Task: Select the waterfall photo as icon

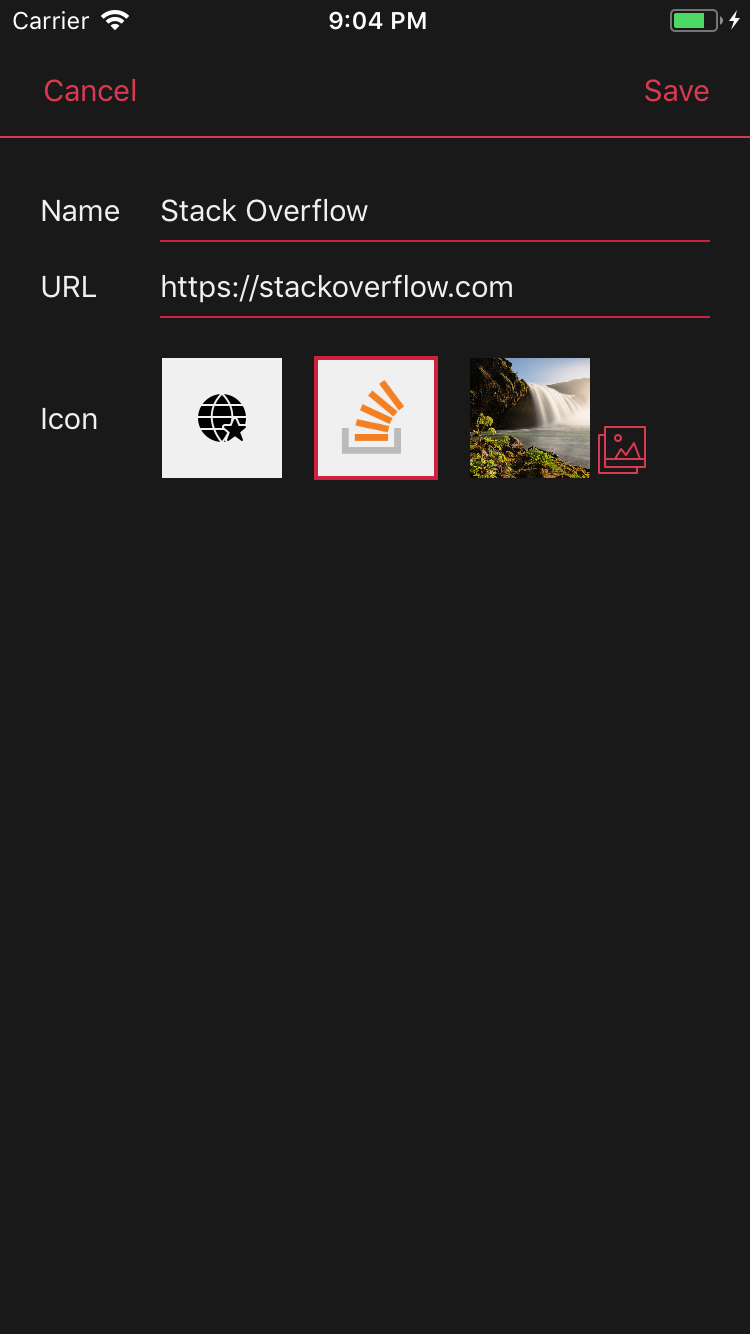Action: pos(530,418)
